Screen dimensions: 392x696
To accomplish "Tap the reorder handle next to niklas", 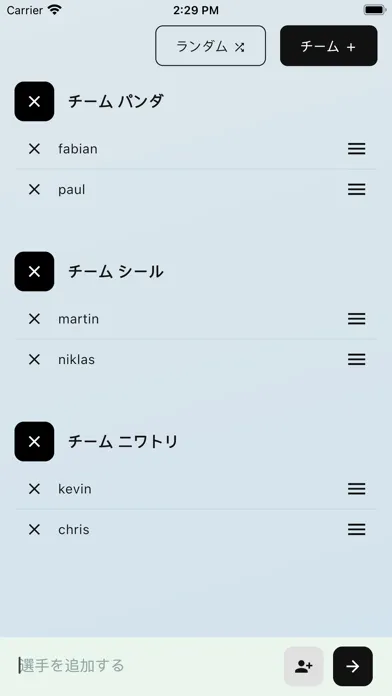I will coord(356,360).
